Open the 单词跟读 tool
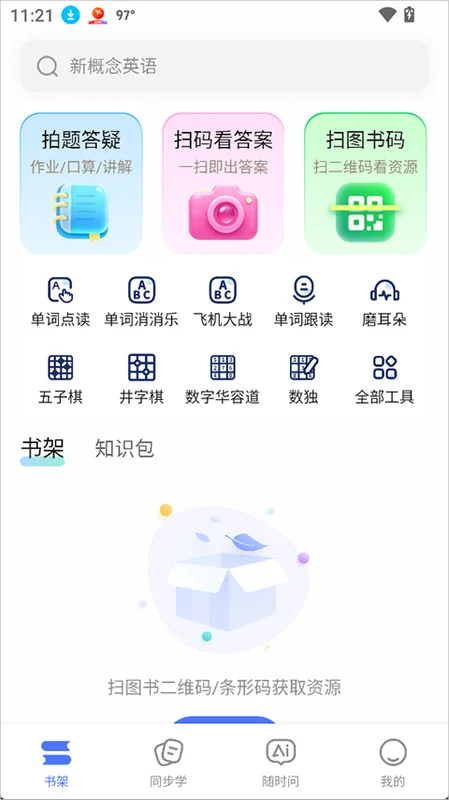The image size is (449, 800). [304, 302]
